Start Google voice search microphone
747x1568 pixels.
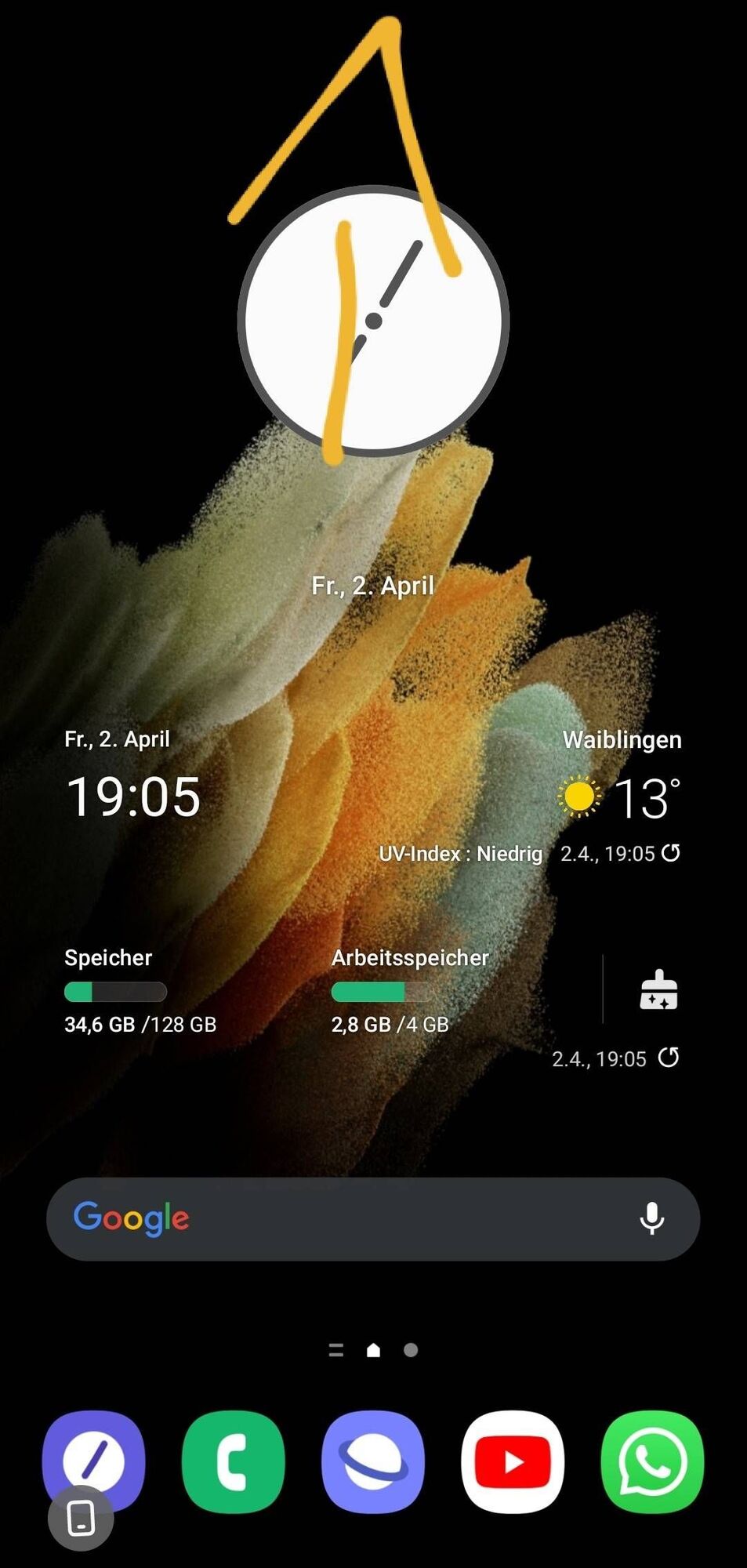[651, 1218]
